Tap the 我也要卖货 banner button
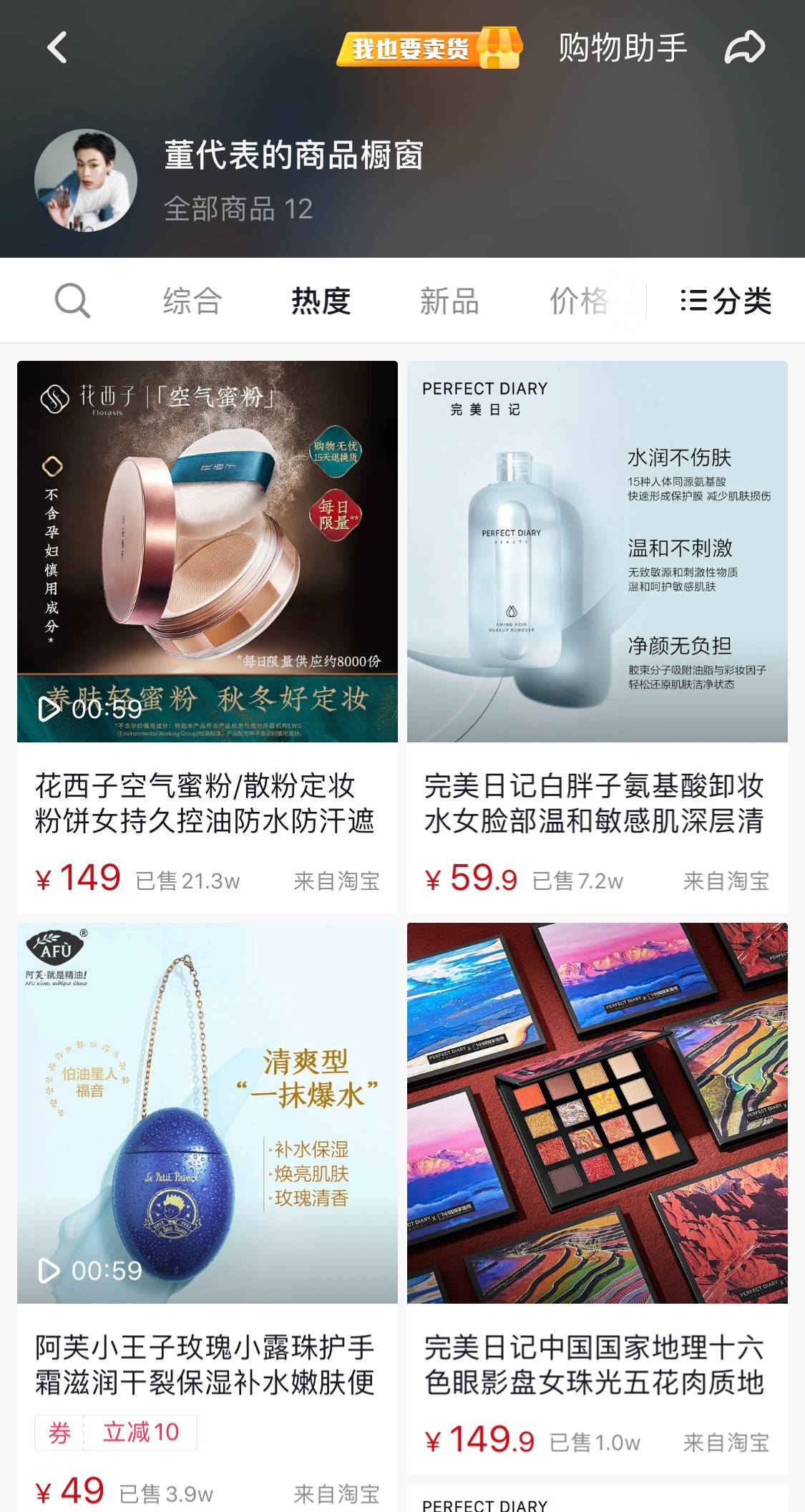 [429, 48]
